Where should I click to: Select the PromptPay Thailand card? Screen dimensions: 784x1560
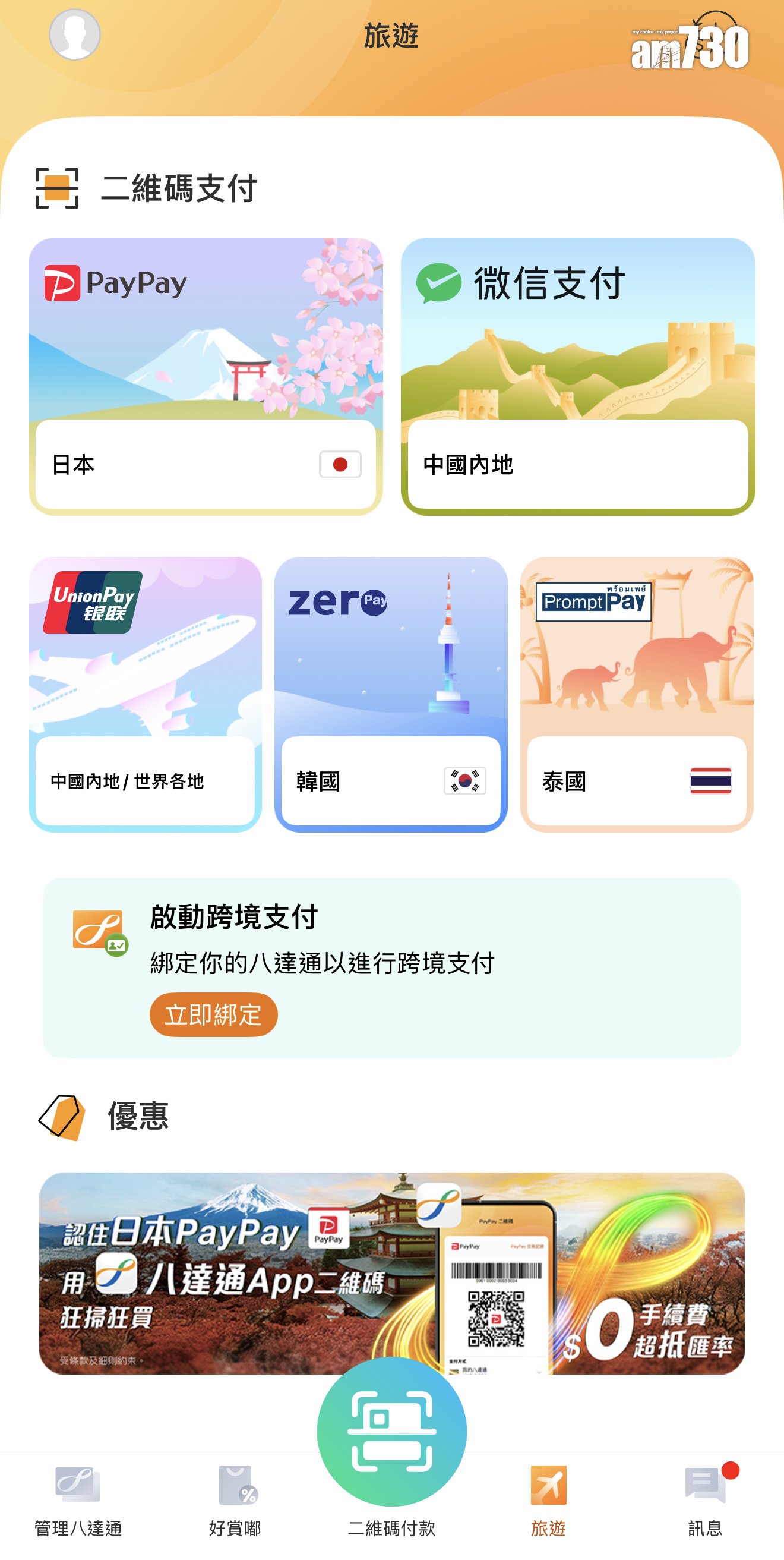point(636,694)
